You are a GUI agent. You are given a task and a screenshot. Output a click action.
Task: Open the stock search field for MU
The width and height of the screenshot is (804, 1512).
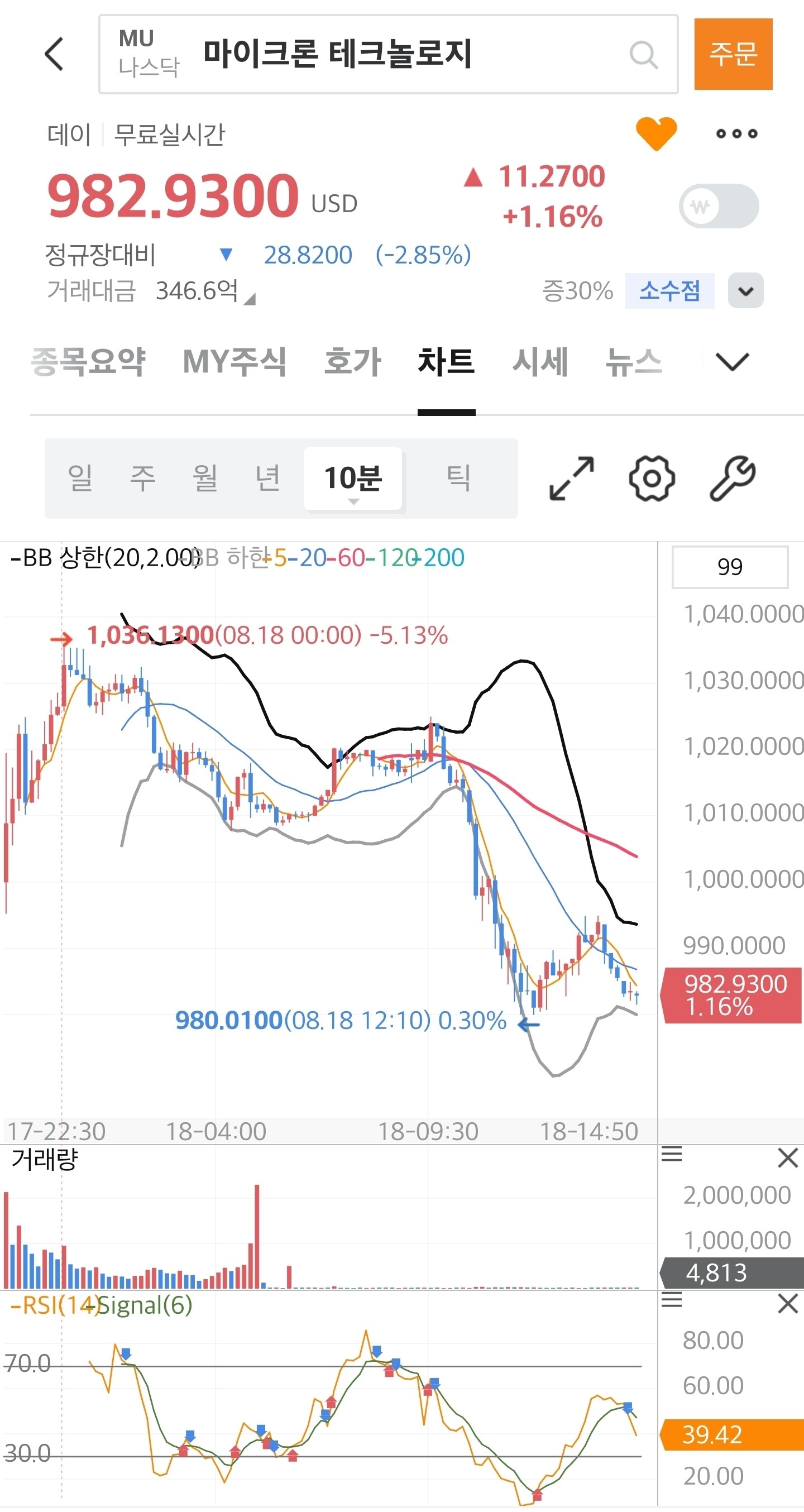388,54
